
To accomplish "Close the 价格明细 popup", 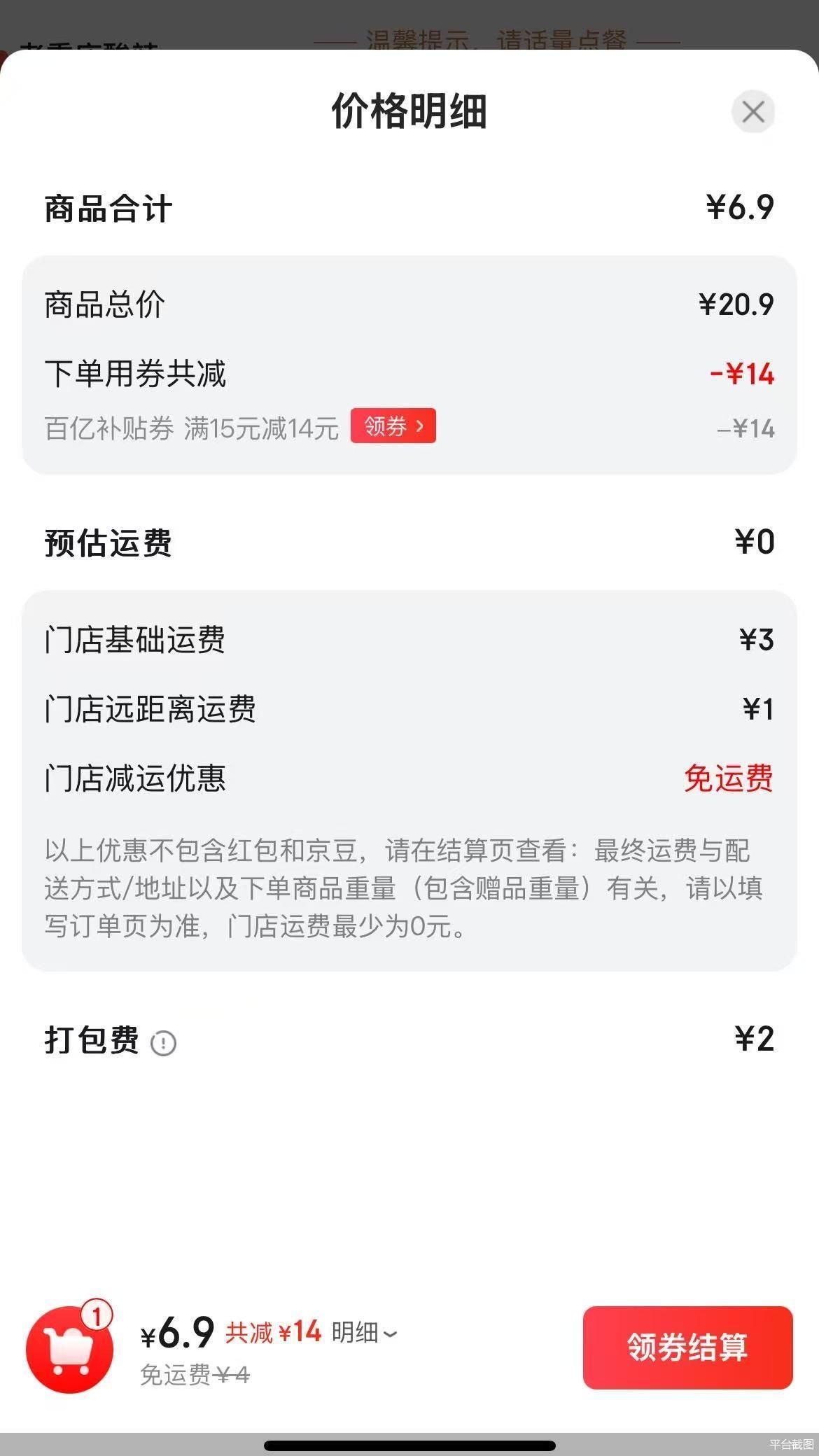I will pos(752,112).
